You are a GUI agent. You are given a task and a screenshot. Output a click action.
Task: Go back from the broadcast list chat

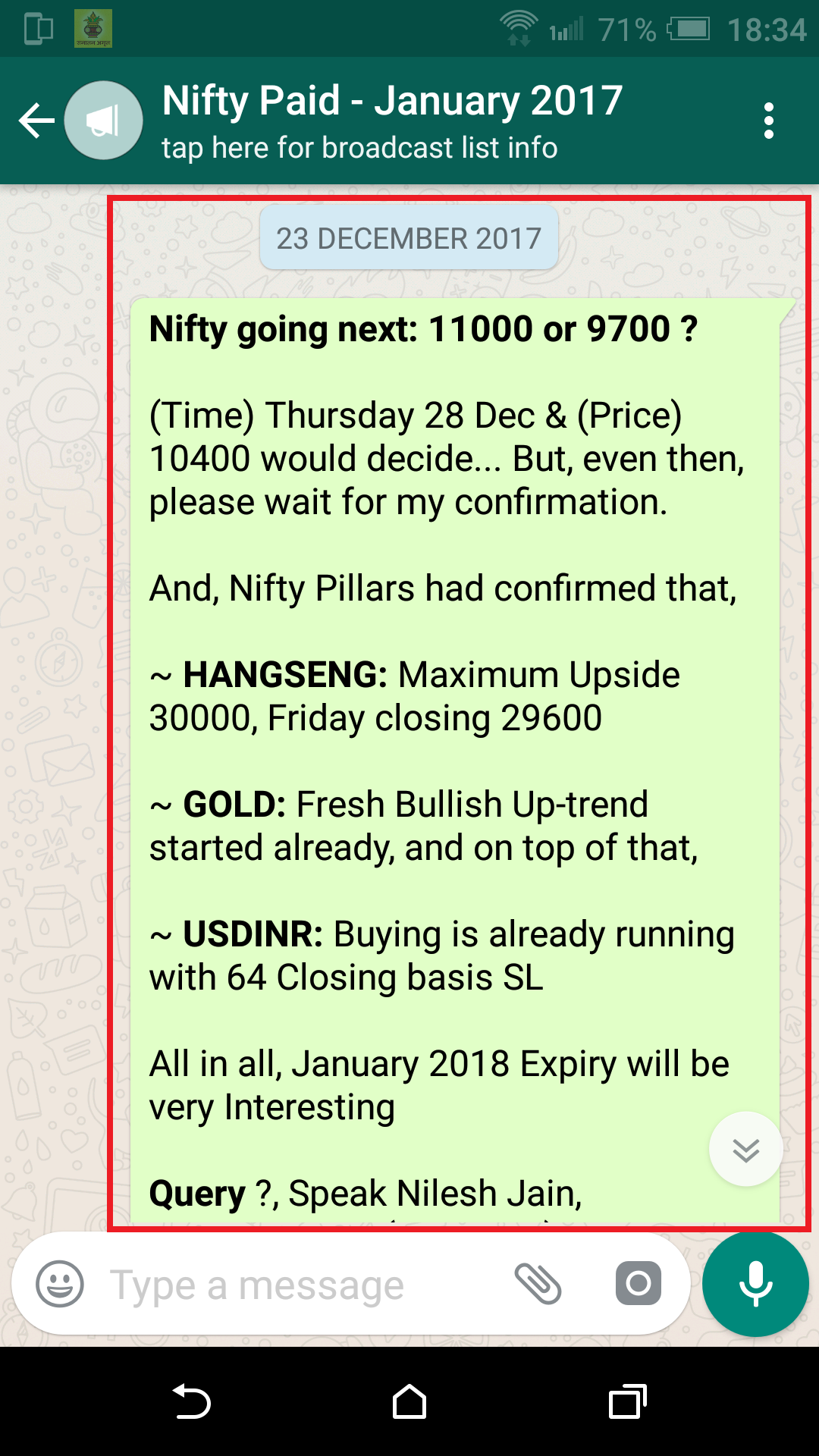click(36, 121)
